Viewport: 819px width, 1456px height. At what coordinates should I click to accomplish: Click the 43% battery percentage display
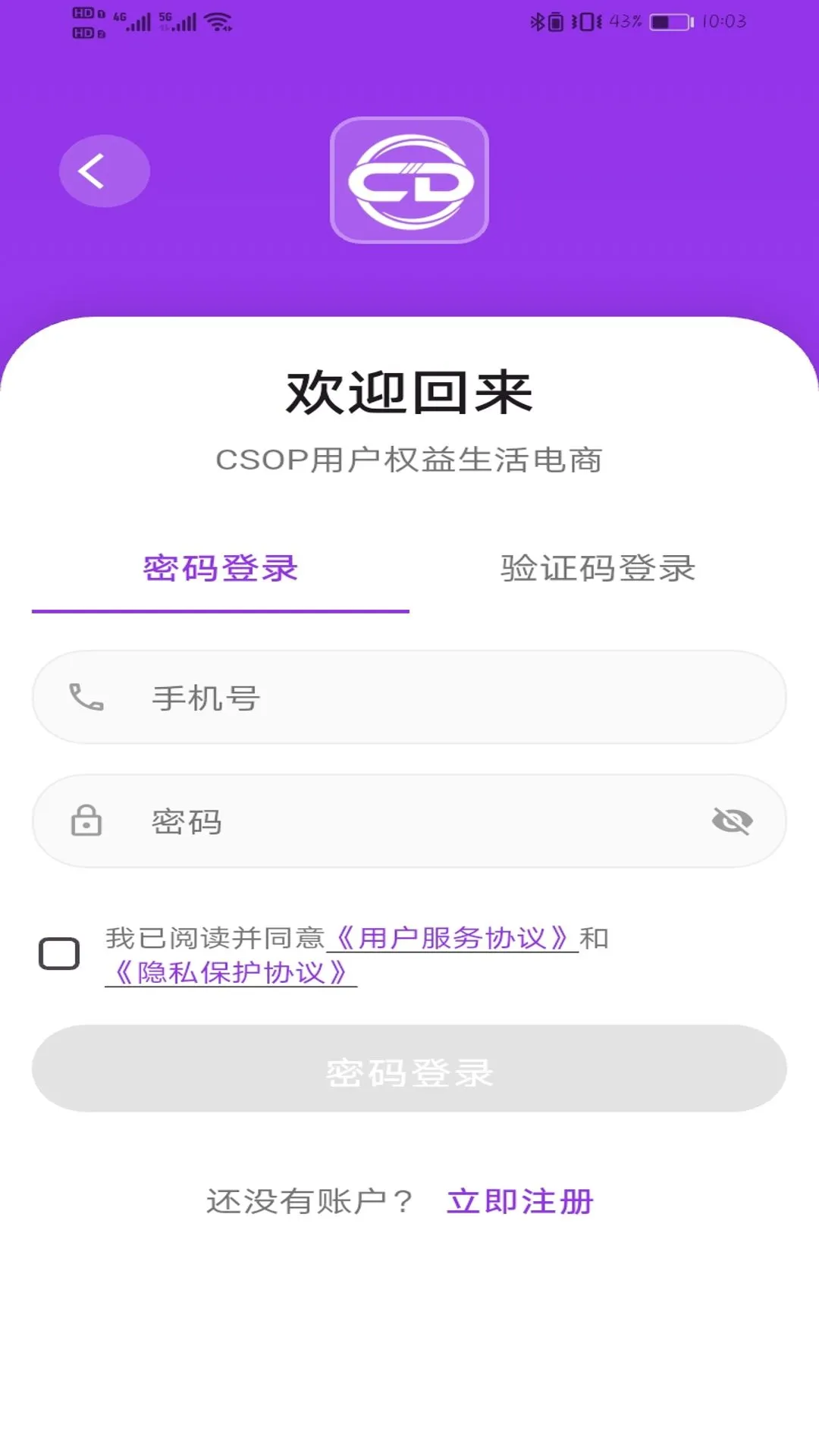click(x=622, y=21)
